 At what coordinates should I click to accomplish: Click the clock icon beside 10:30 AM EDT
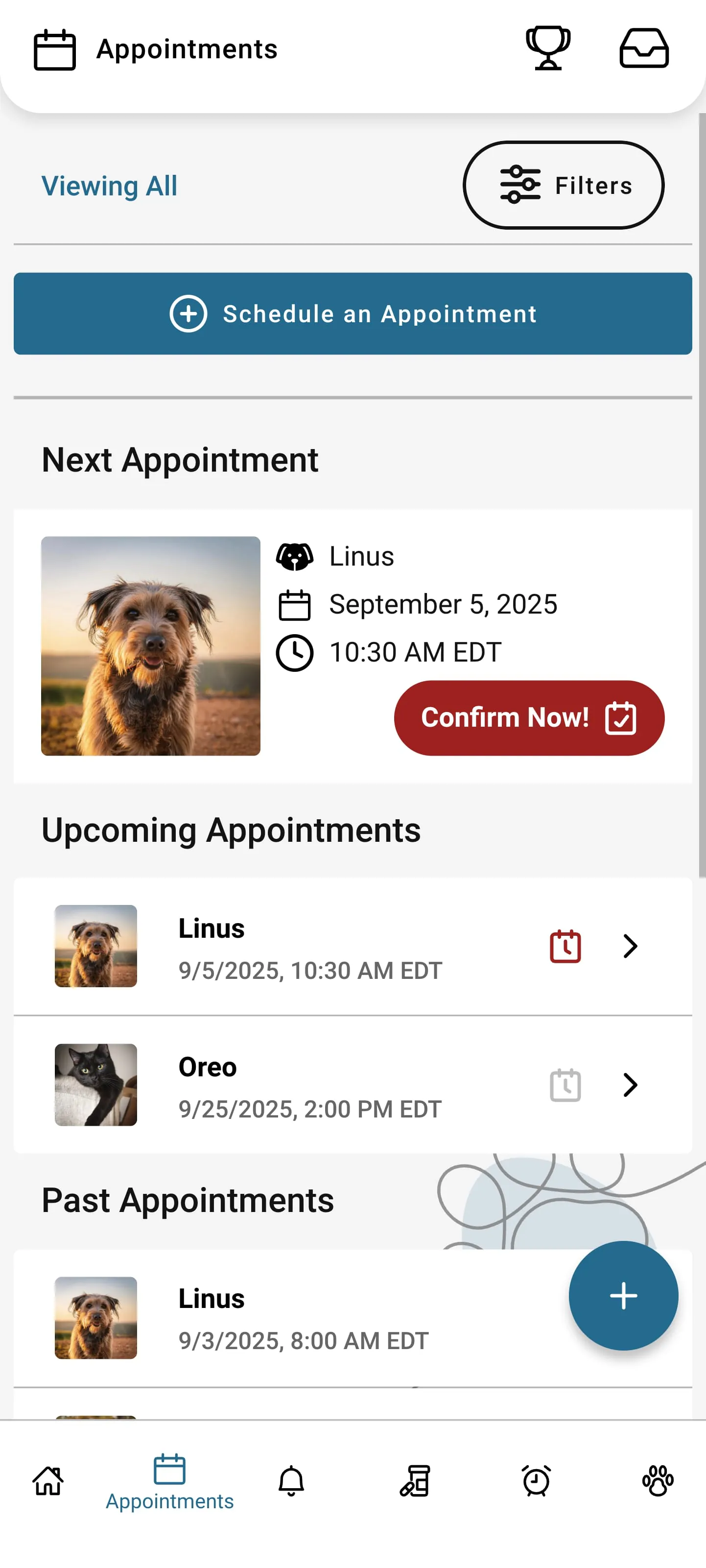(x=295, y=651)
